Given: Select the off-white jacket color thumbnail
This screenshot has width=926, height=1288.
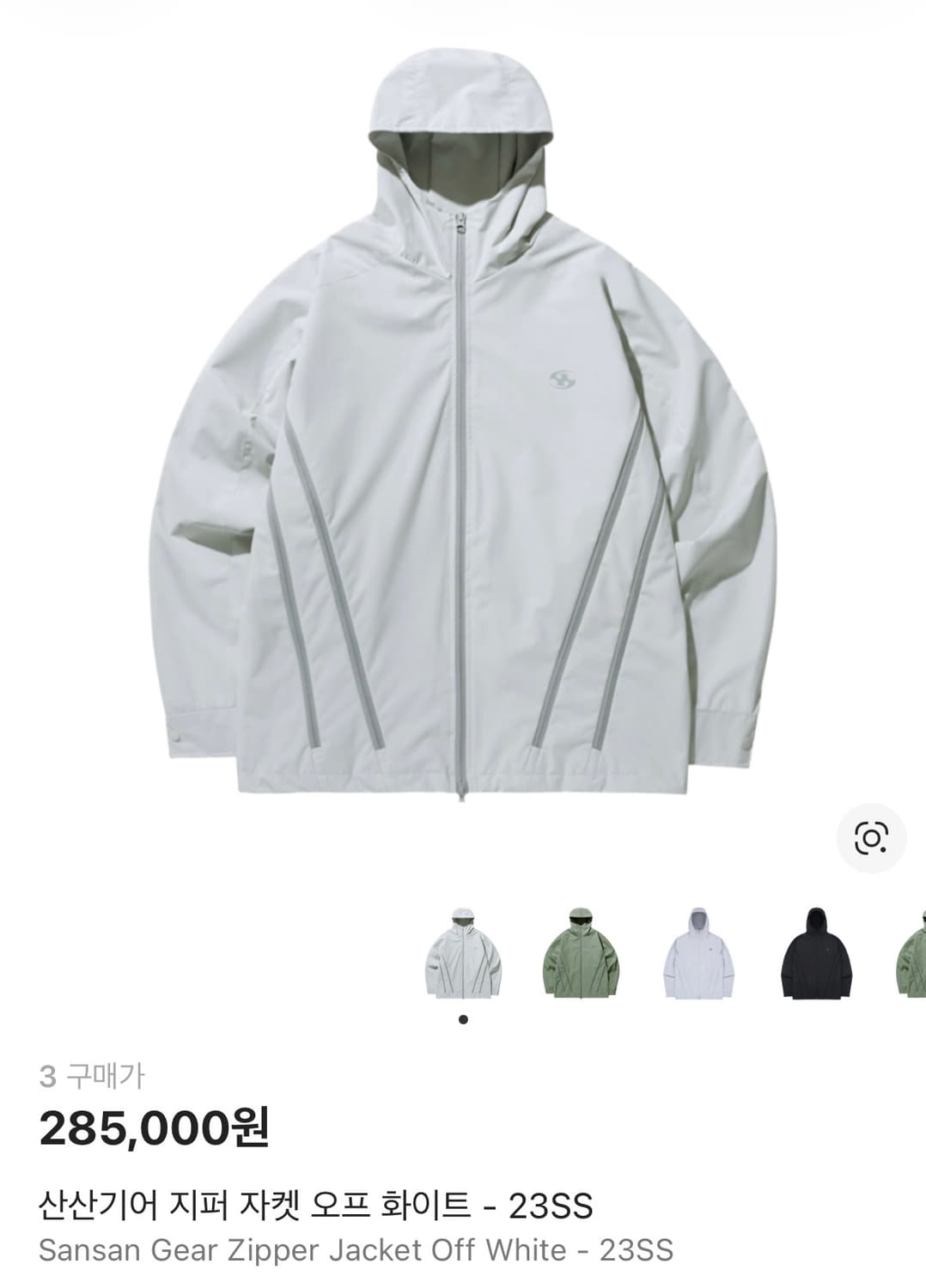Looking at the screenshot, I should [464, 953].
